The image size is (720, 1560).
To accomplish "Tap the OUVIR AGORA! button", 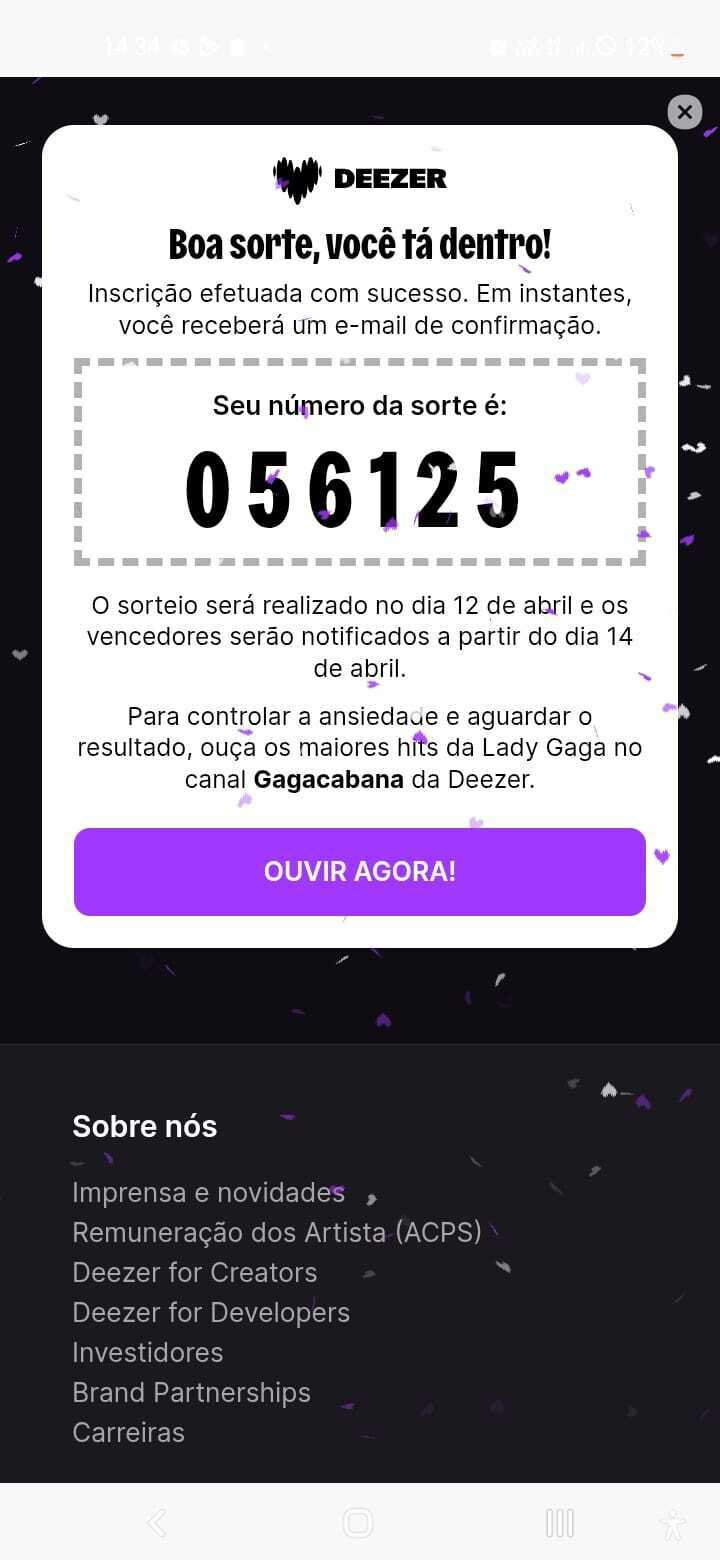I will (360, 871).
